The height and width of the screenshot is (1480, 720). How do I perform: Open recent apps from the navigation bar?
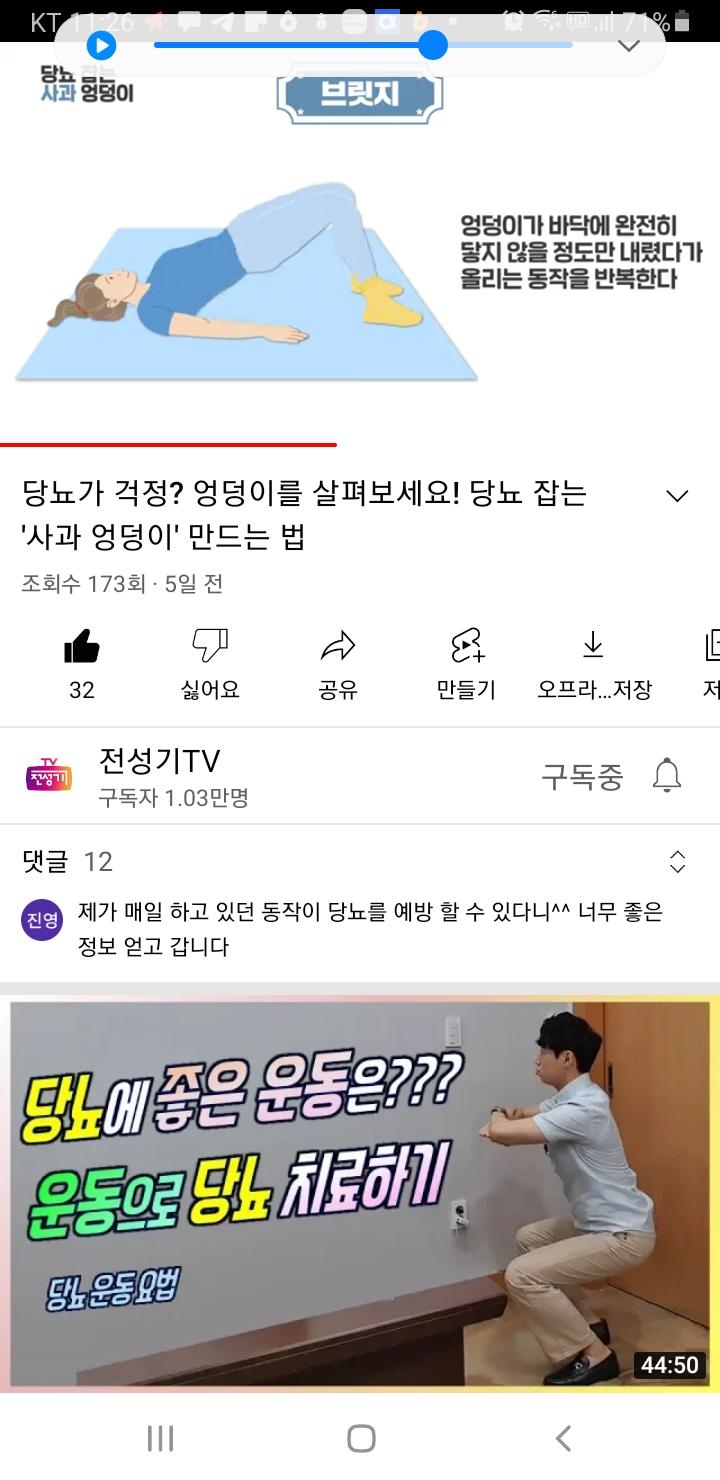click(160, 1438)
